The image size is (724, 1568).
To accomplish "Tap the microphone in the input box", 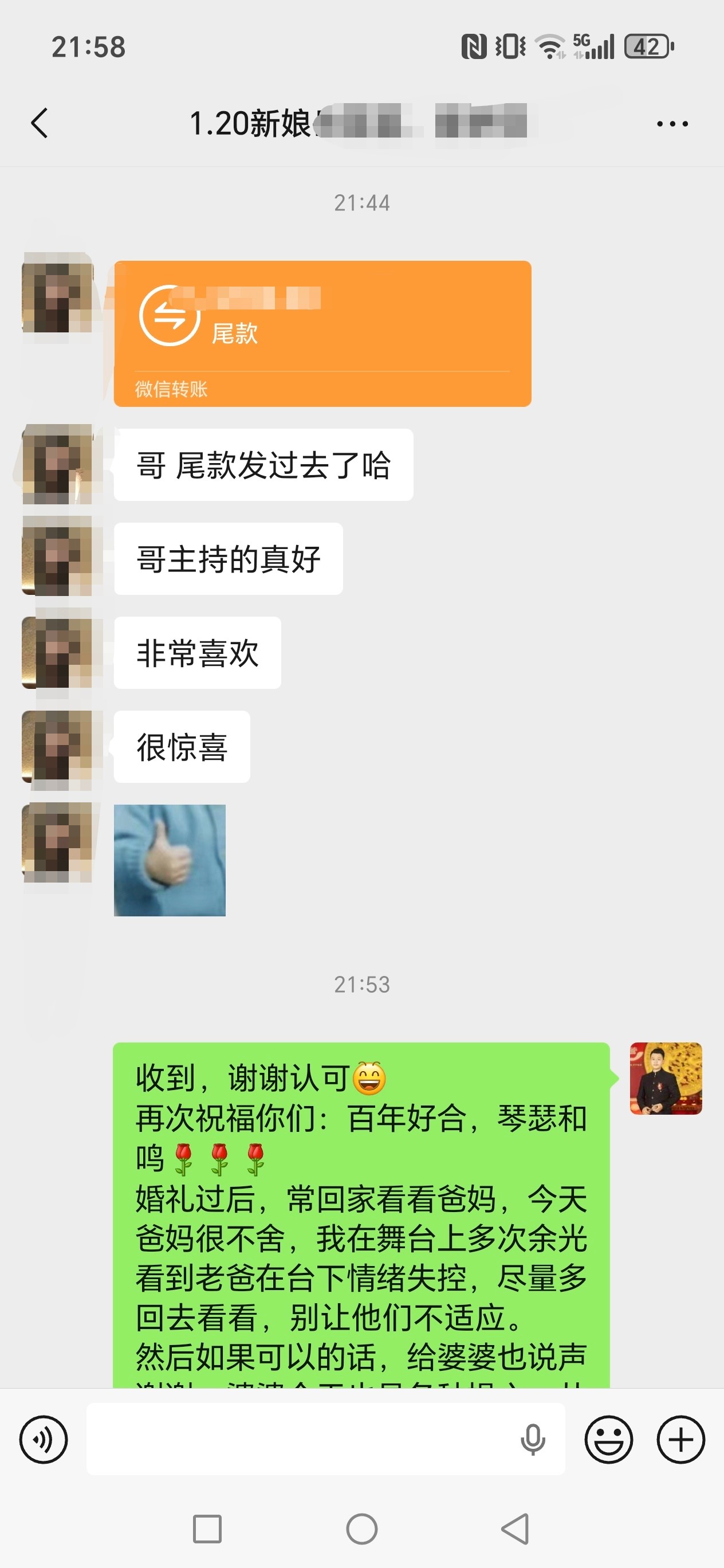I will point(533,1439).
